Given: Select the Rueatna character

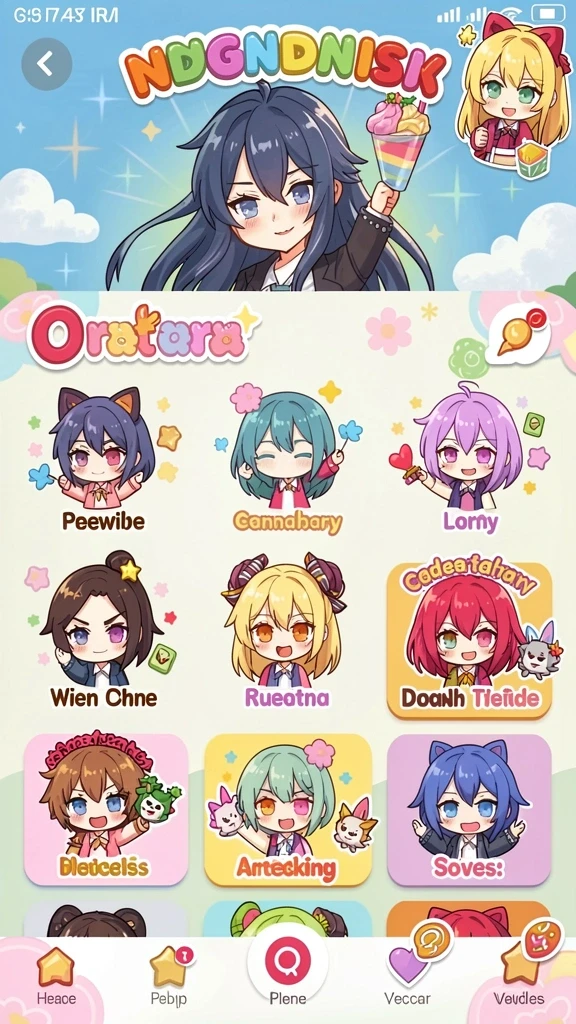Looking at the screenshot, I should 287,632.
